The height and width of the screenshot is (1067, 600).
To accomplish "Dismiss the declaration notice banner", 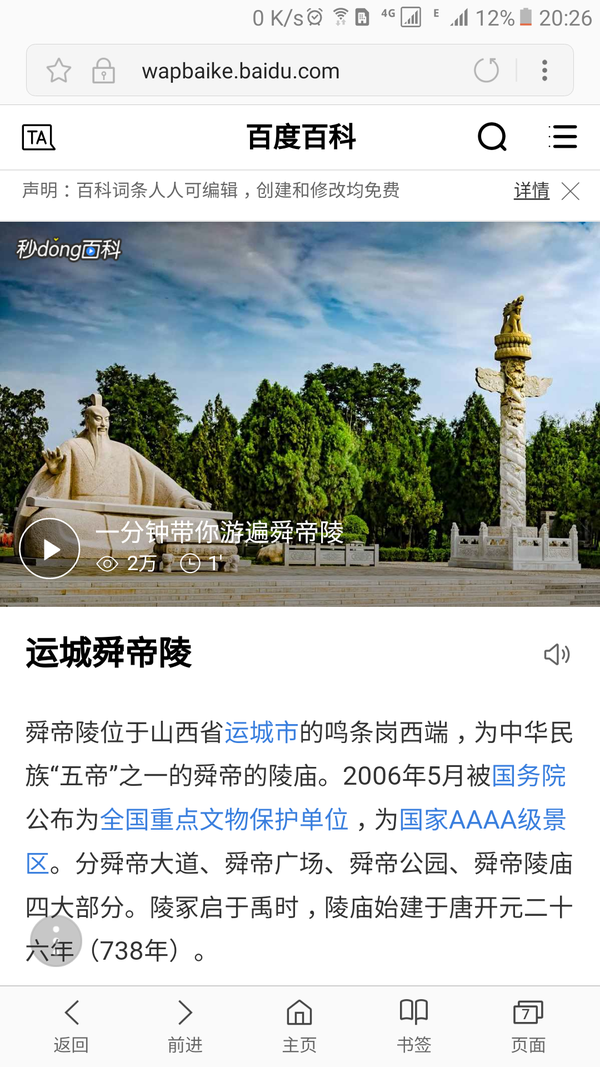I will (x=570, y=191).
